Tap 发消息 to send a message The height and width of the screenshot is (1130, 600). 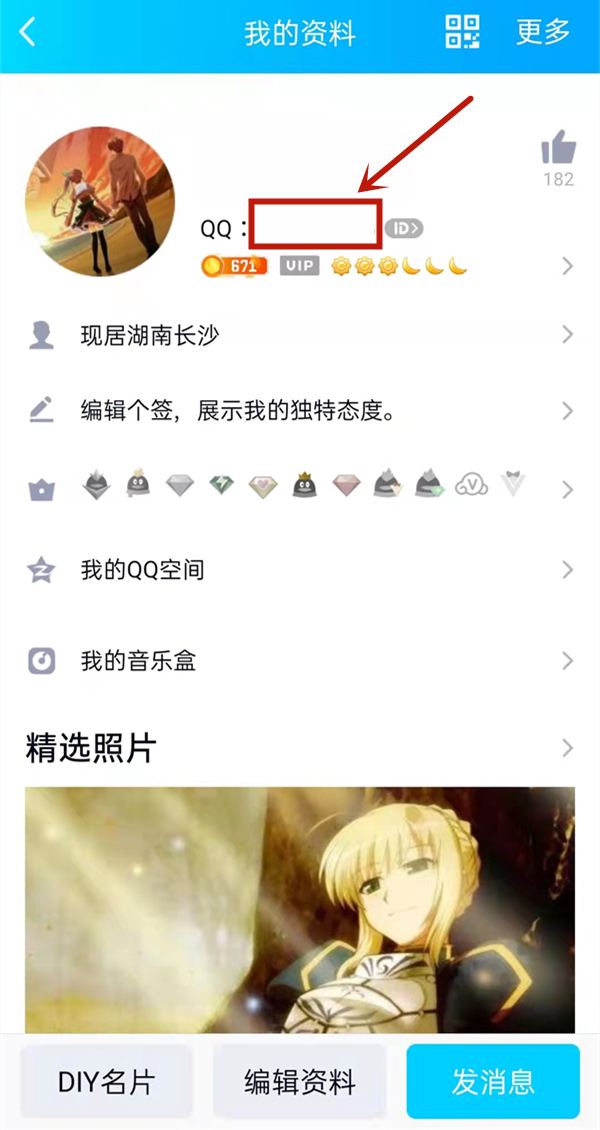[x=493, y=1081]
